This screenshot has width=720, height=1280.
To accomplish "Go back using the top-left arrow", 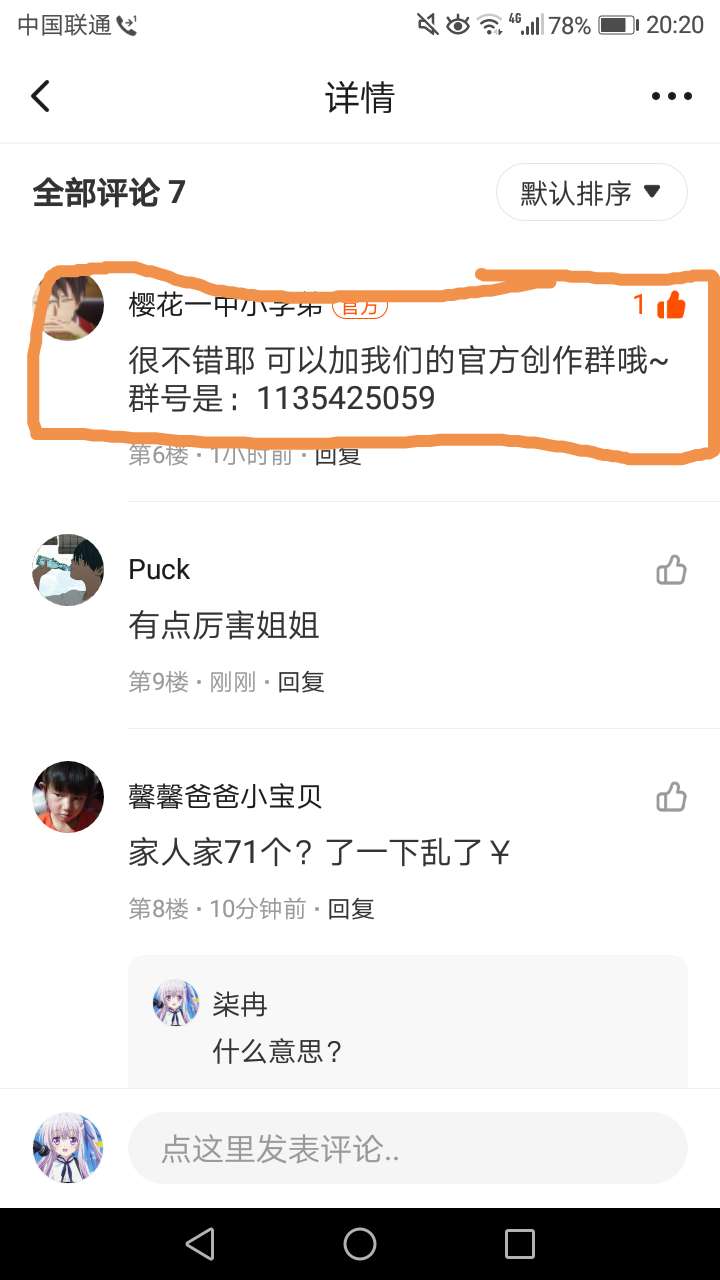I will pos(40,97).
